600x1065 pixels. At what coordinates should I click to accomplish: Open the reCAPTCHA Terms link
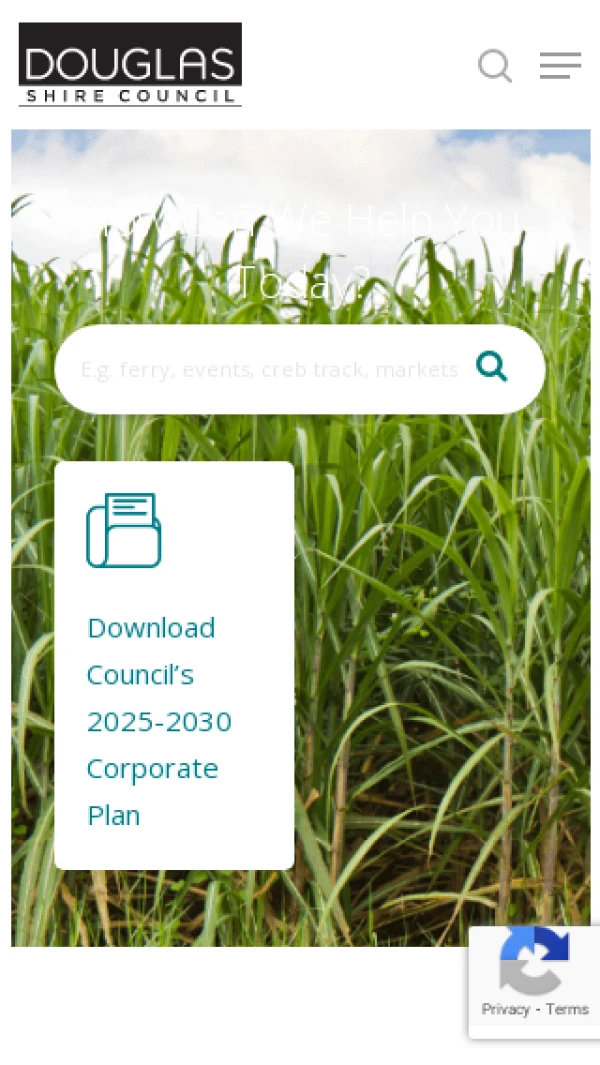567,1009
